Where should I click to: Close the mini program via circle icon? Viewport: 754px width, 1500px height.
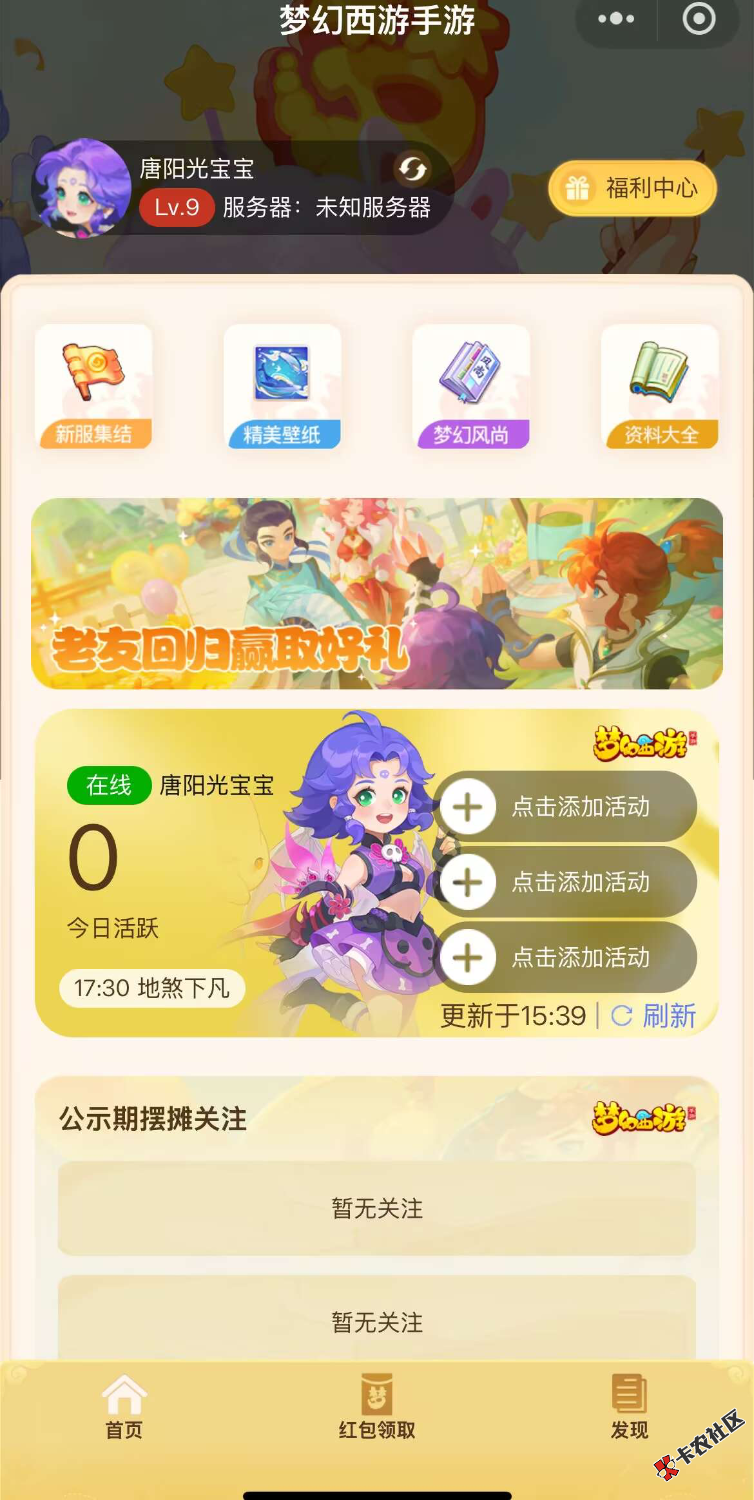coord(698,19)
